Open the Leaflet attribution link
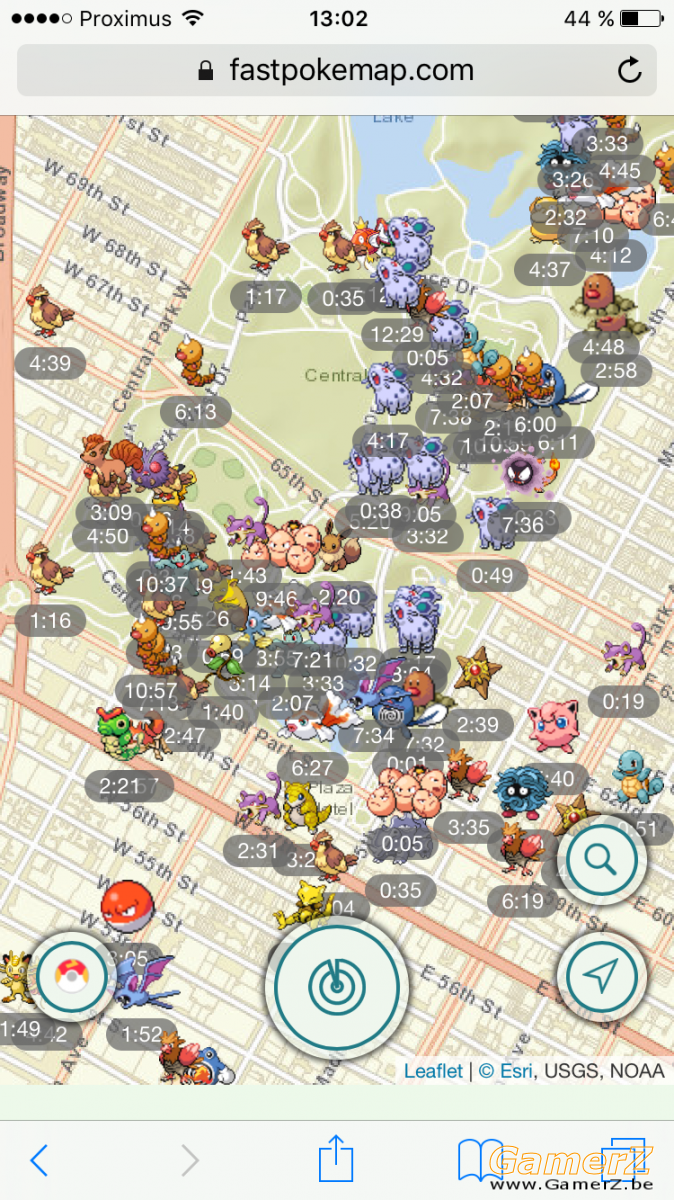This screenshot has height=1200, width=674. click(x=433, y=1070)
